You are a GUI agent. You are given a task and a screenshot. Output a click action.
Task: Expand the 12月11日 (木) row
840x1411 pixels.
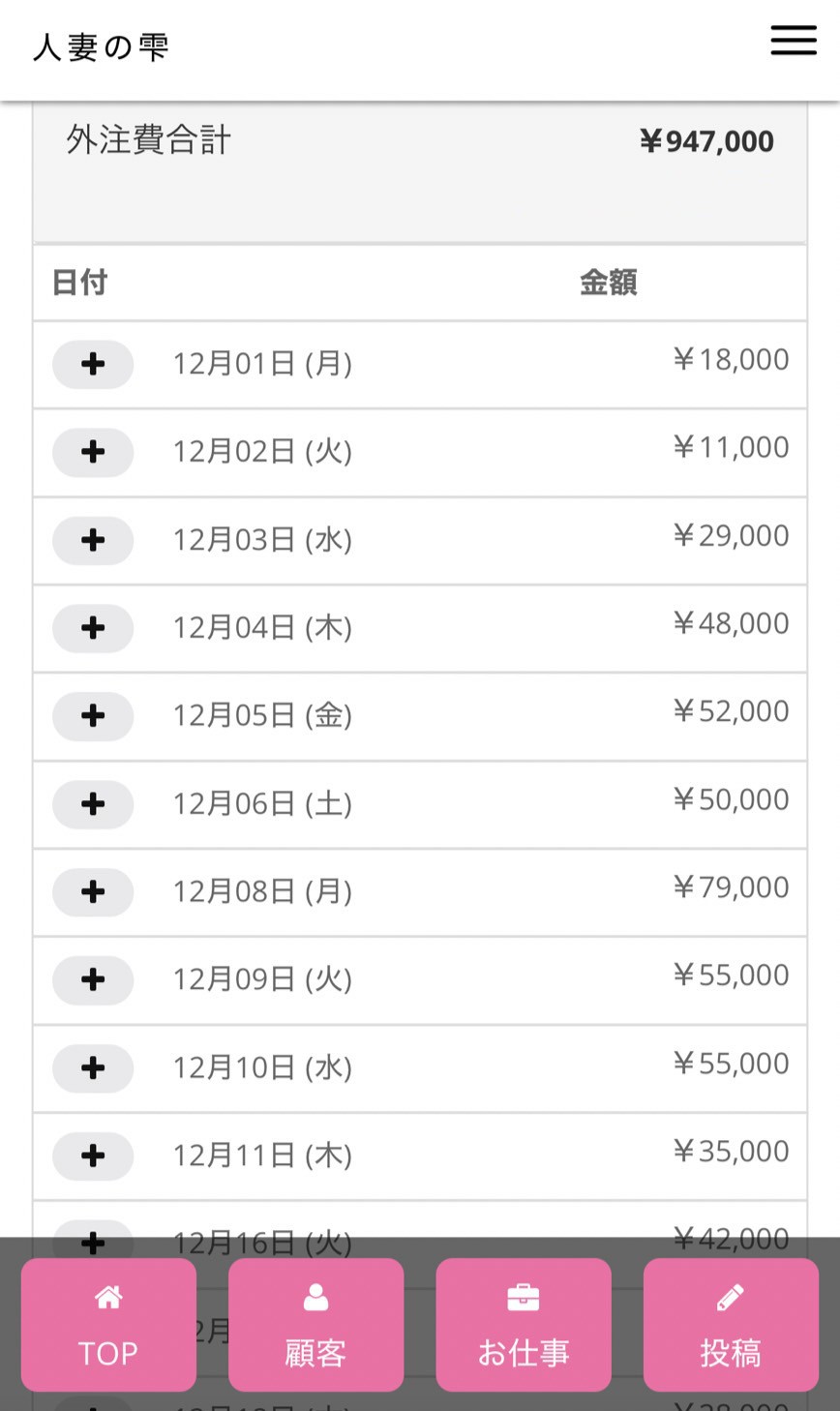[93, 1156]
